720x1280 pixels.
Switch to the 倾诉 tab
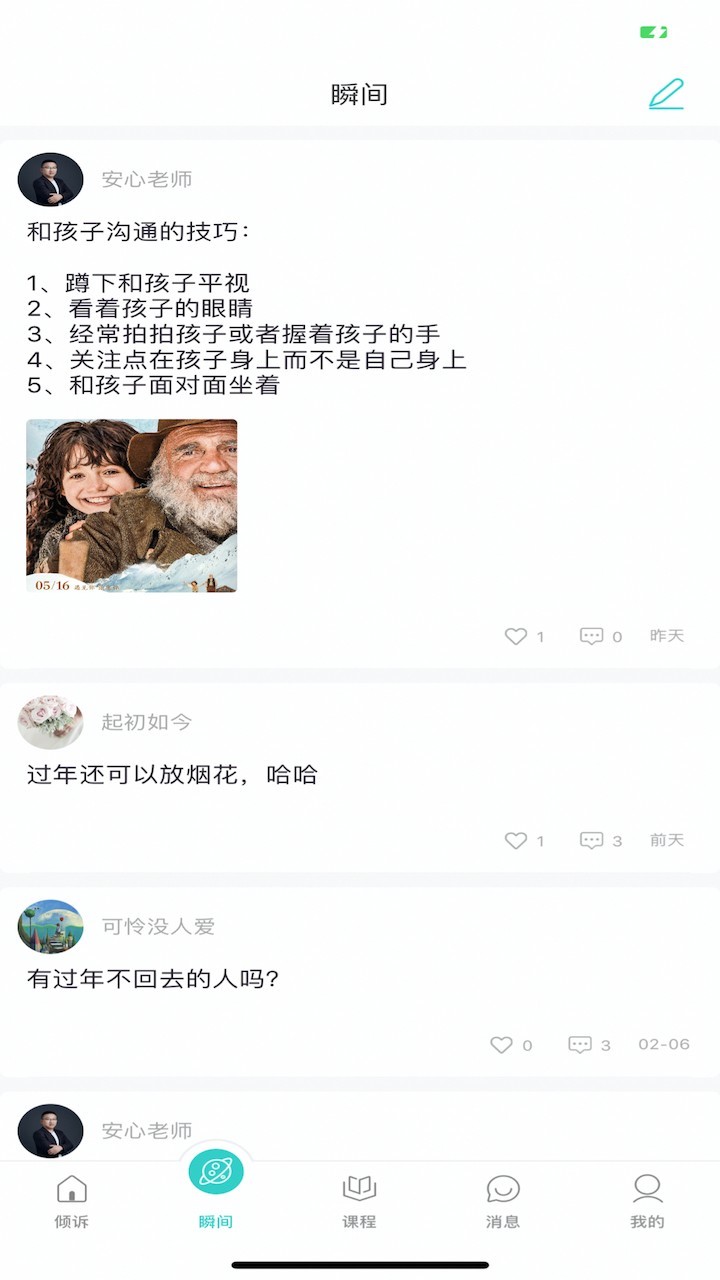coord(72,1201)
